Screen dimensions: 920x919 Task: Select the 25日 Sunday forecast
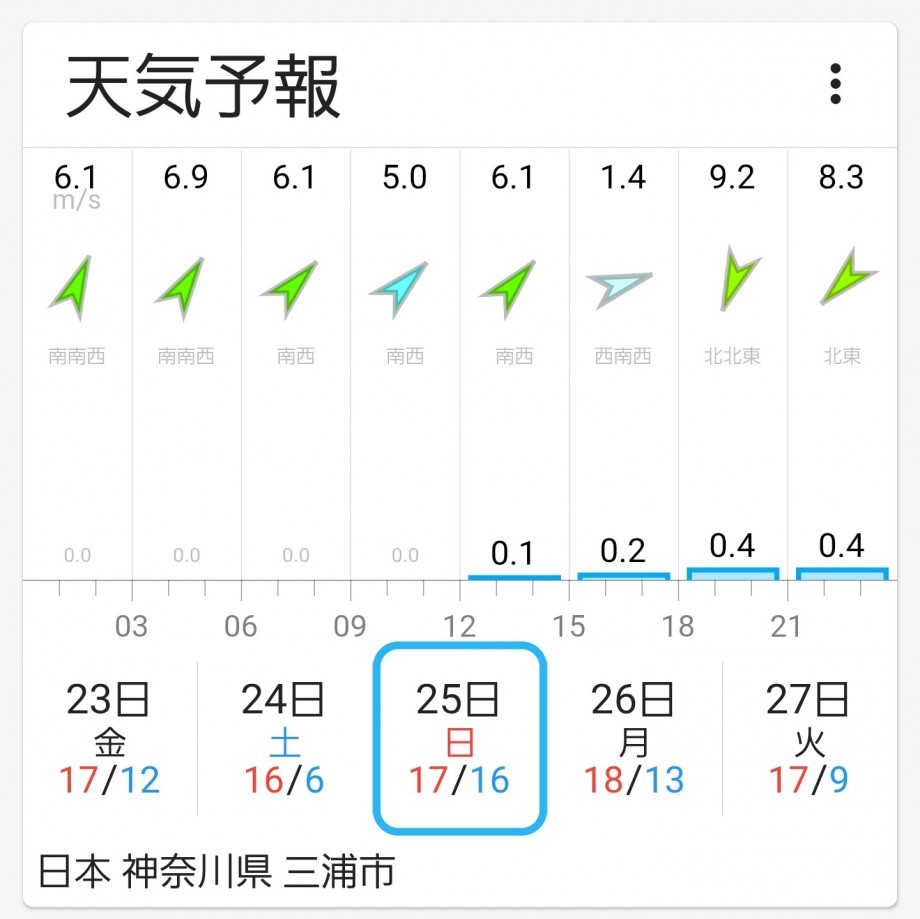coord(460,740)
